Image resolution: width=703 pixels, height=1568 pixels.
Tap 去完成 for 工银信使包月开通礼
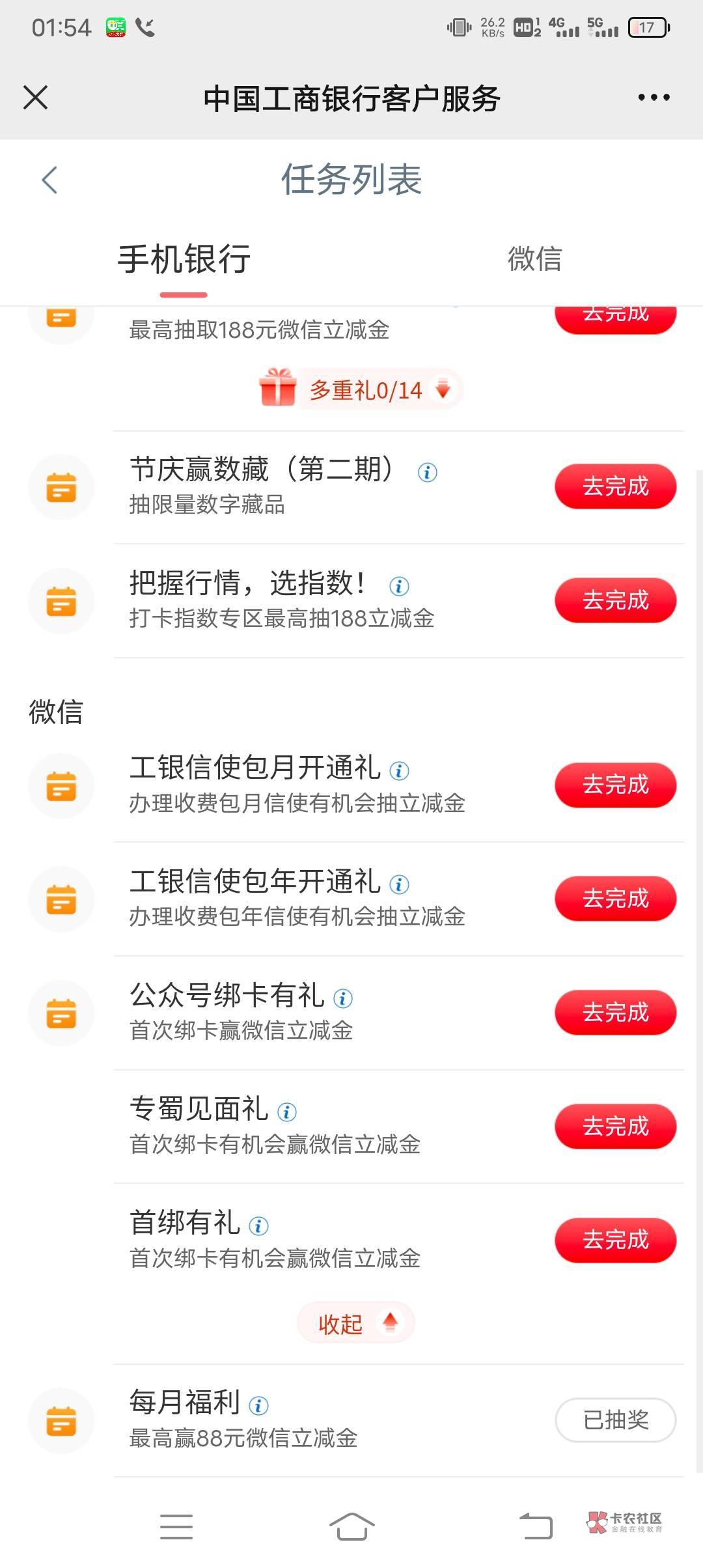click(615, 785)
